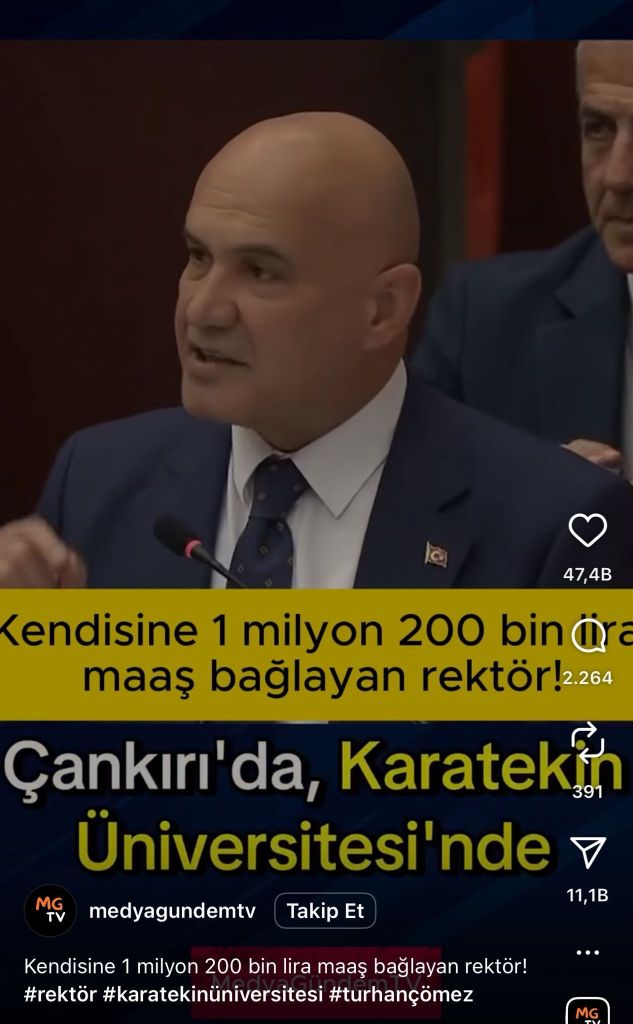Viewport: 633px width, 1024px height.
Task: Open the medyagundemtv profile picture
Action: 50,910
